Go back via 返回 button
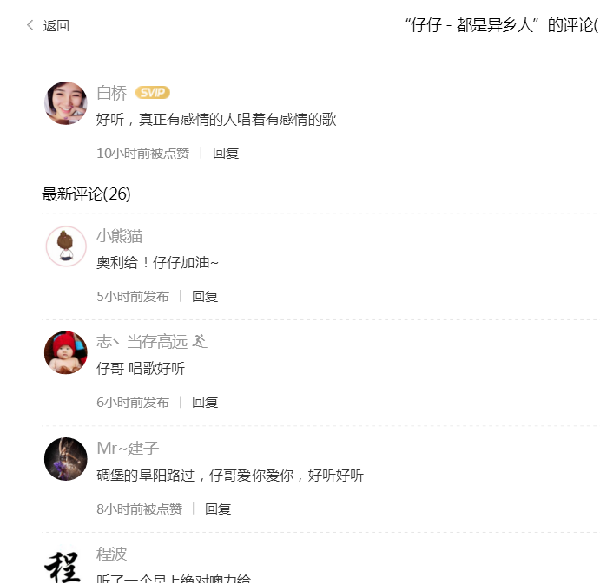Viewport: 600px width, 584px height. click(49, 25)
